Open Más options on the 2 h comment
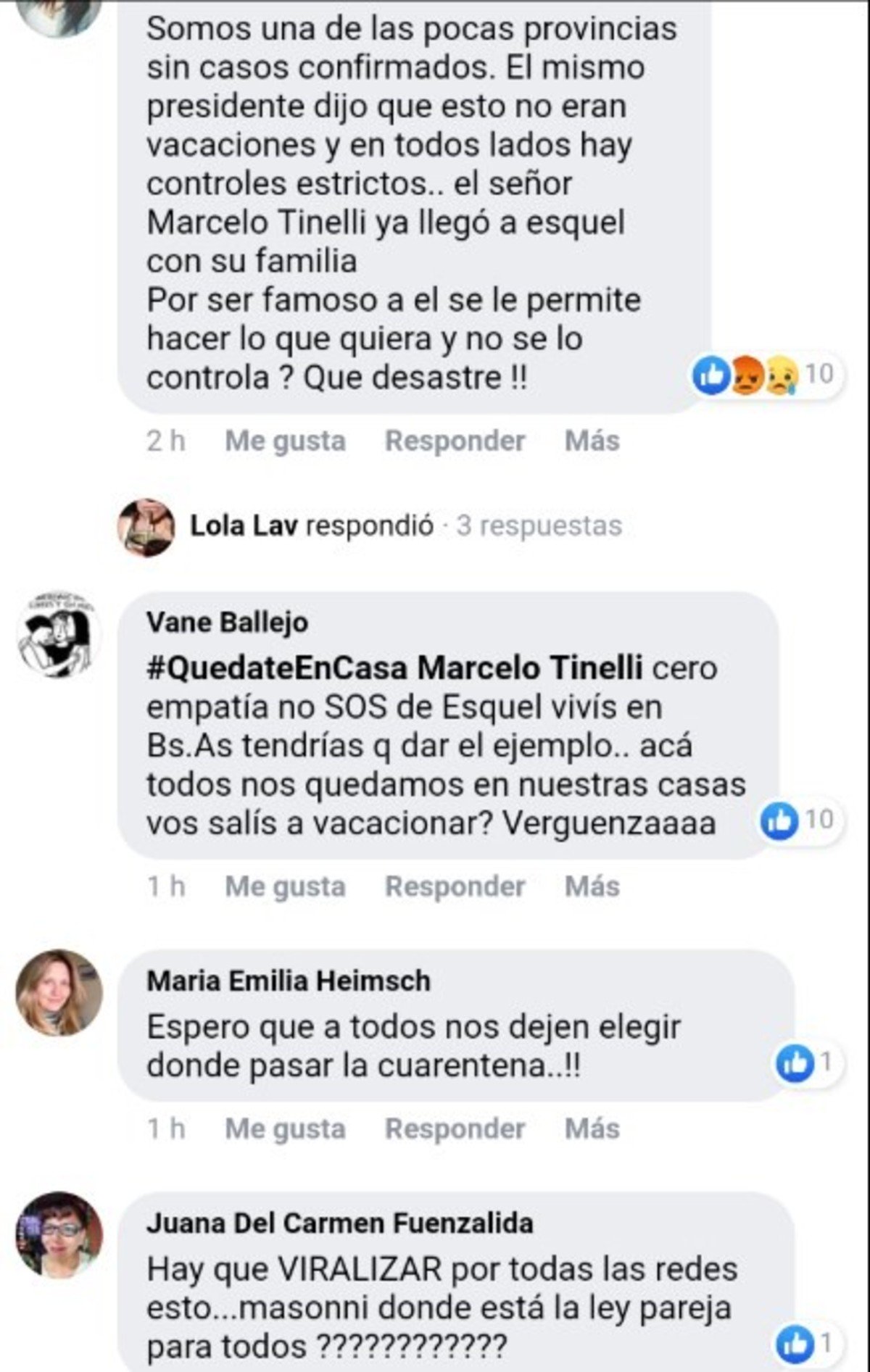 (592, 440)
